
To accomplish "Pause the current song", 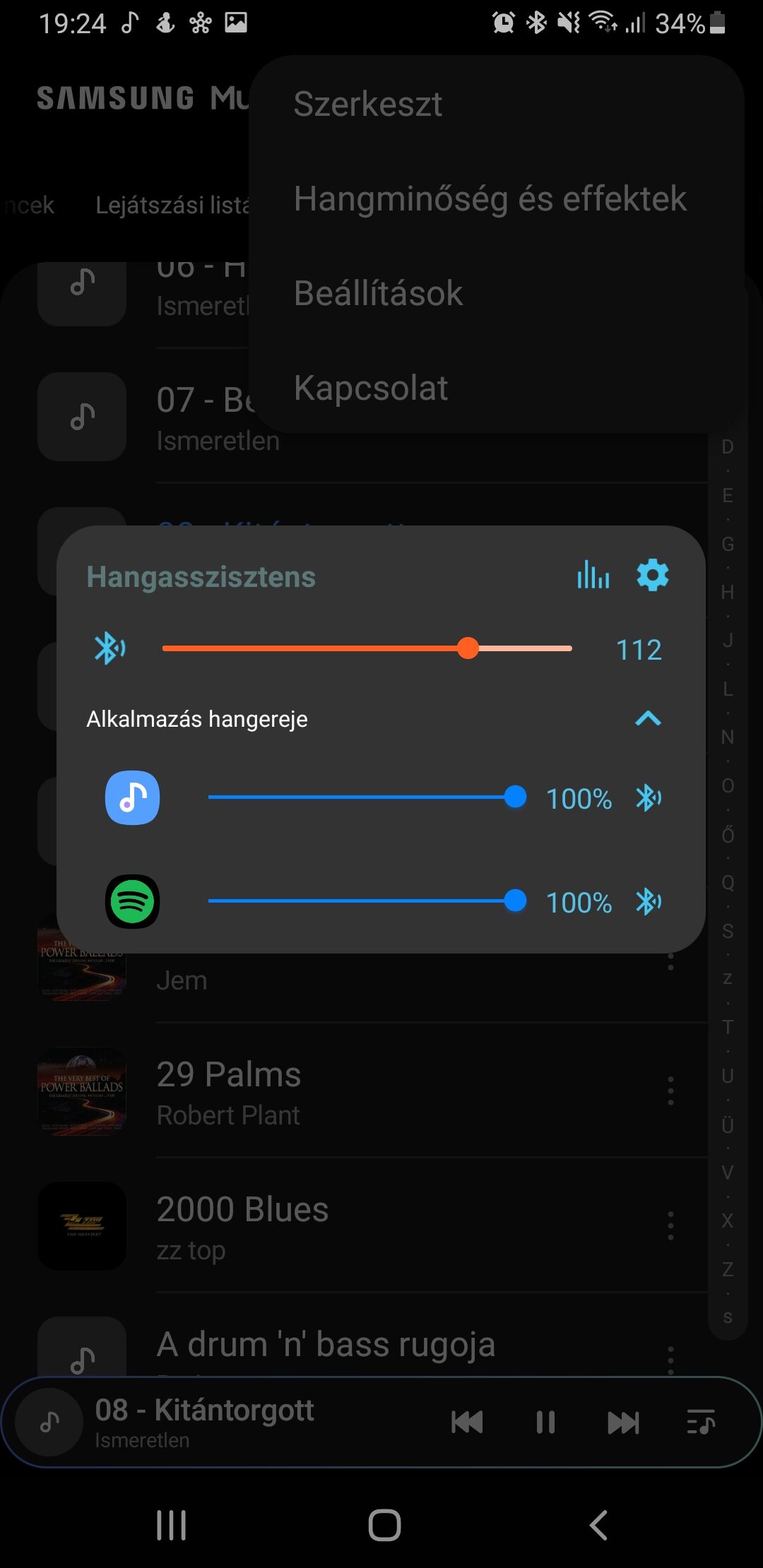I will (x=545, y=1422).
